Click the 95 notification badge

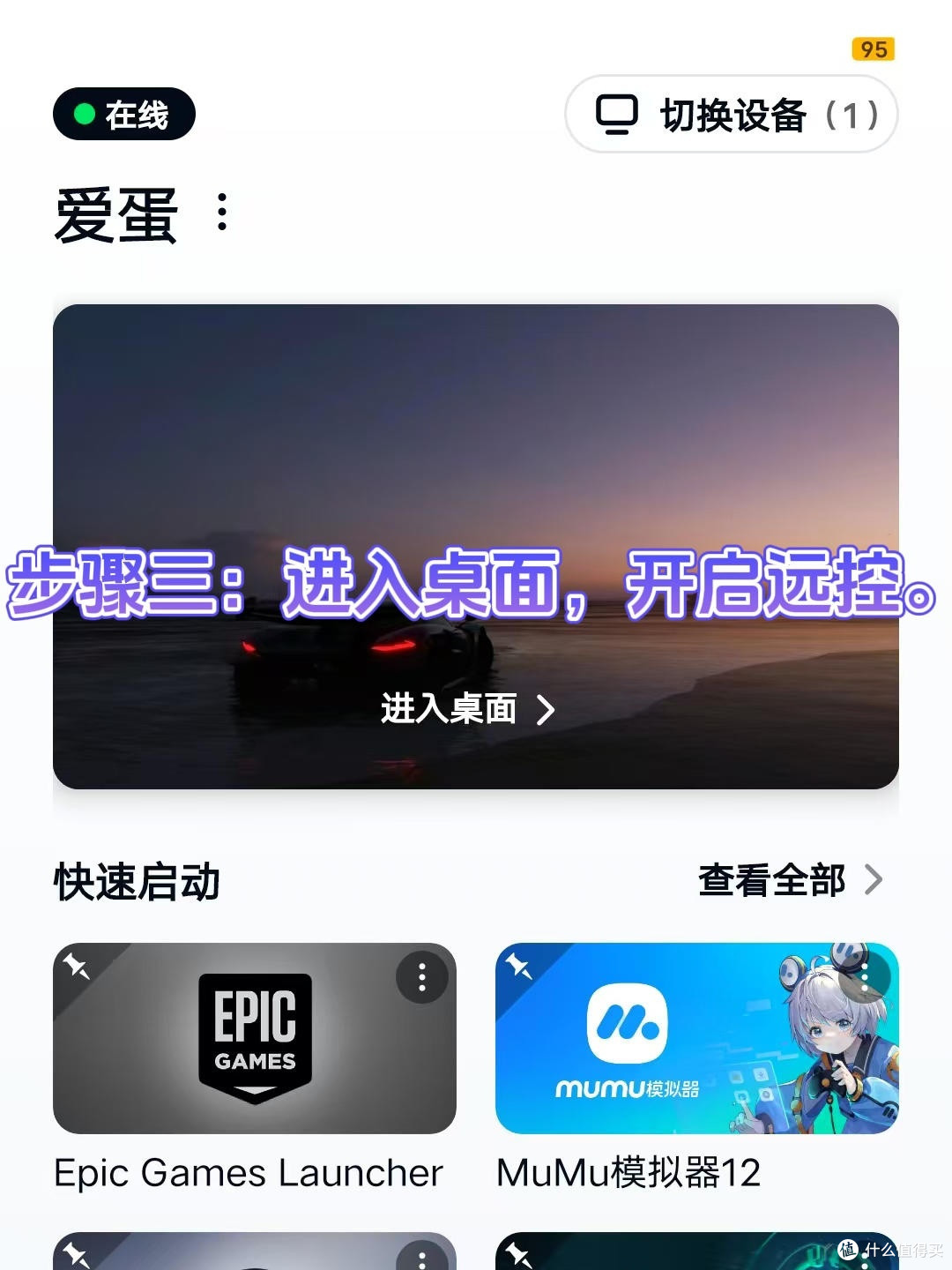click(872, 50)
